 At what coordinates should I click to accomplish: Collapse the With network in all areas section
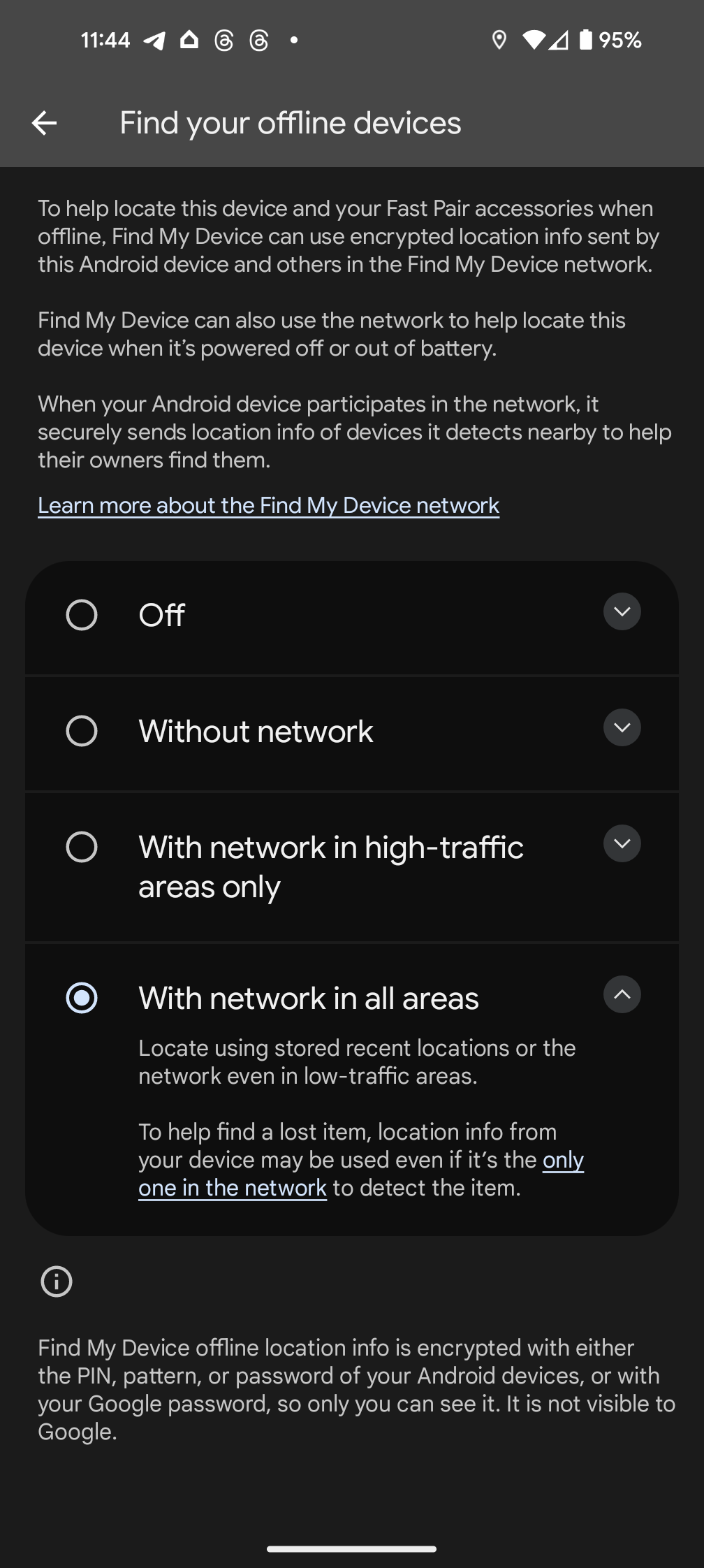click(622, 994)
